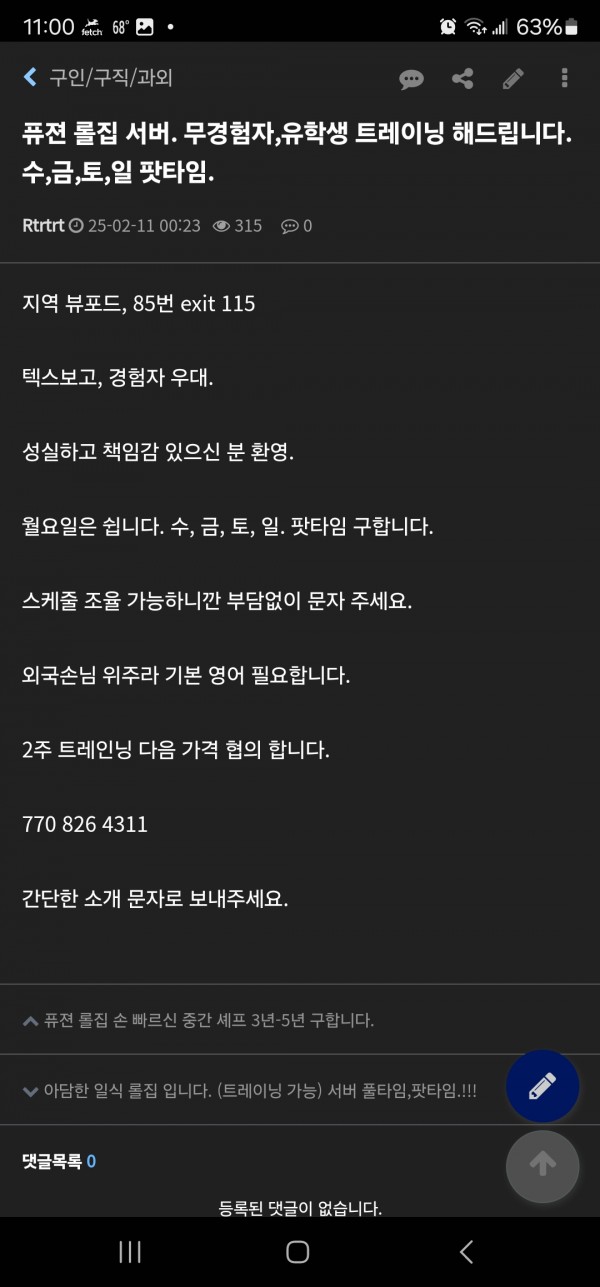Edit the post with the pencil icon

513,78
